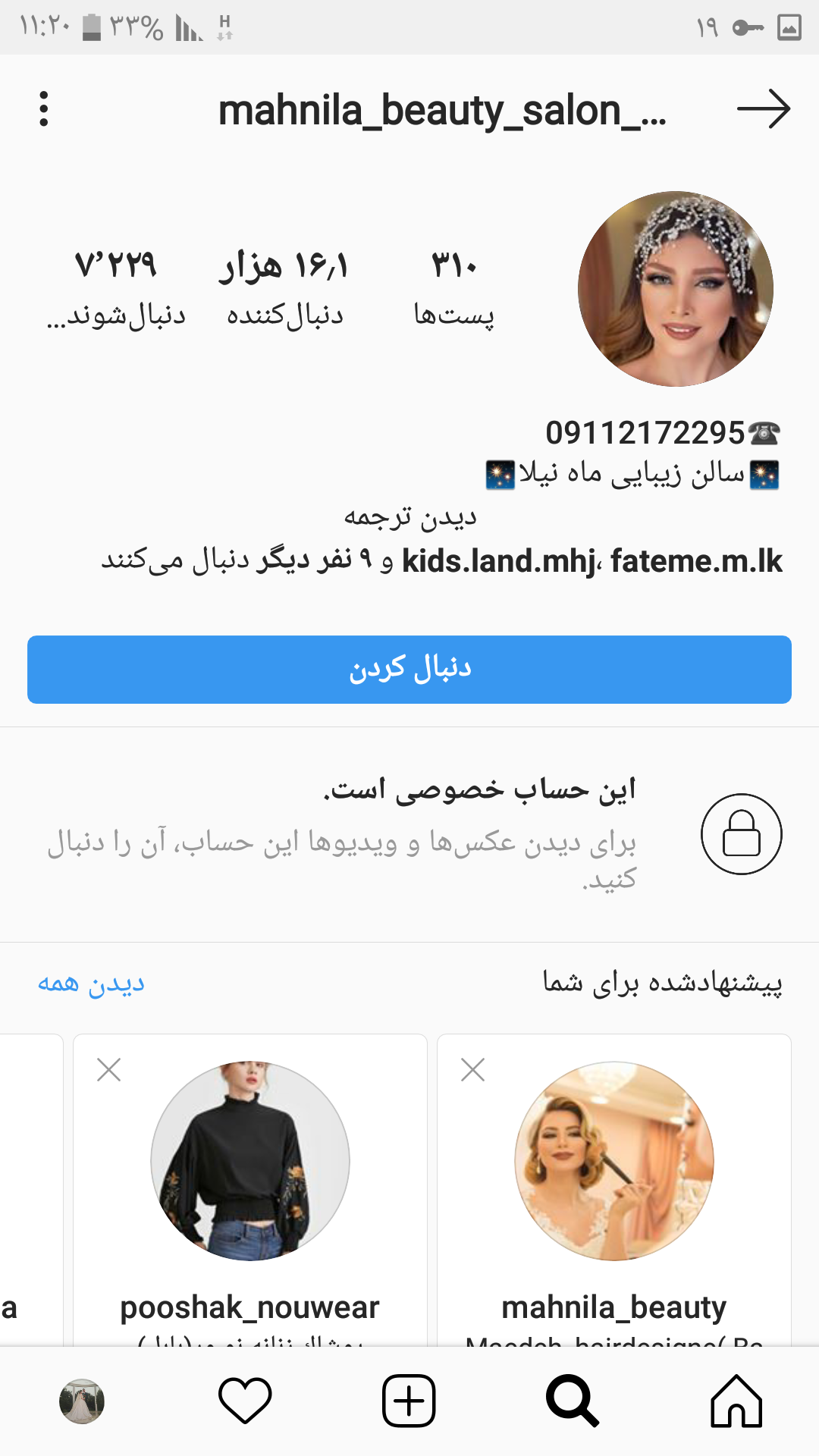Open the activity heart tab
This screenshot has height=1456, width=819.
[245, 1401]
